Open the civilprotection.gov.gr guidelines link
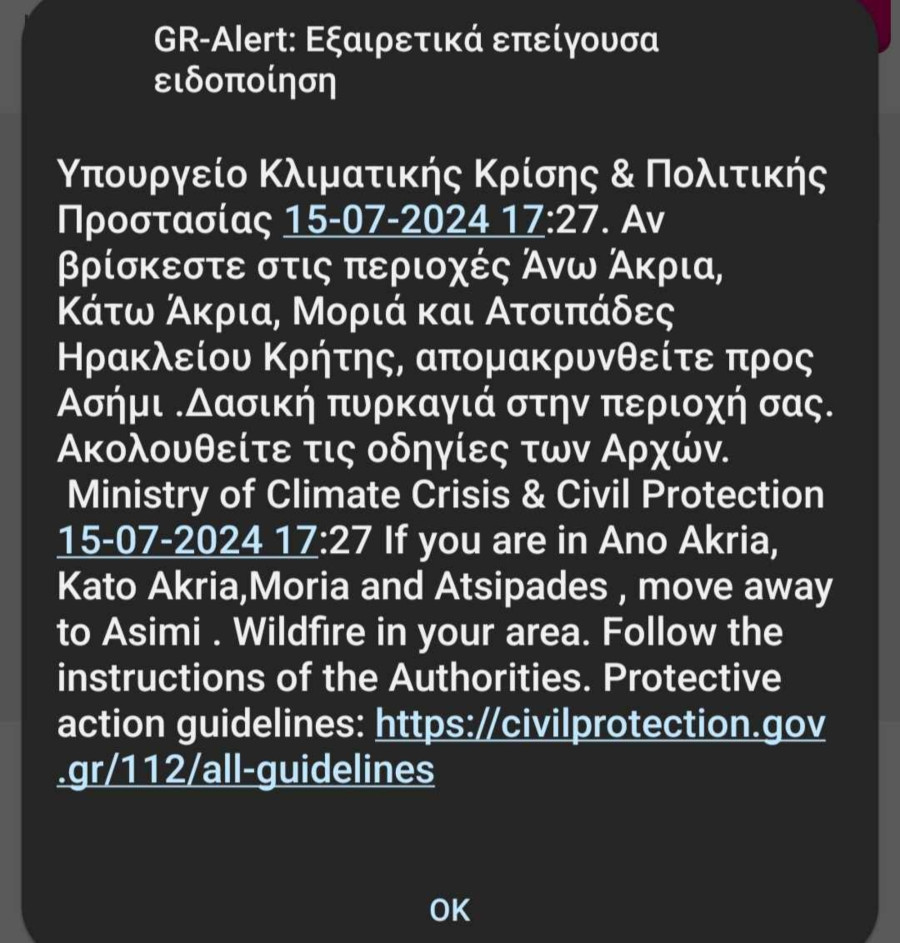Image resolution: width=900 pixels, height=943 pixels. (600, 724)
